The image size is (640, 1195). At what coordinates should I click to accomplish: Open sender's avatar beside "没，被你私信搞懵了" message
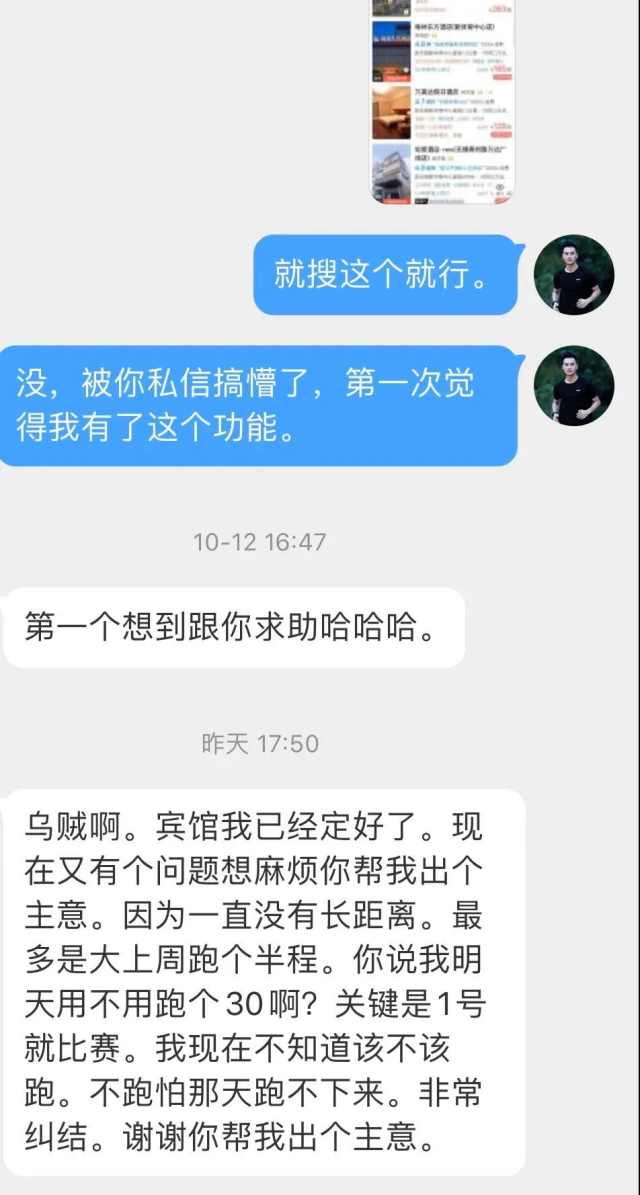pos(573,386)
